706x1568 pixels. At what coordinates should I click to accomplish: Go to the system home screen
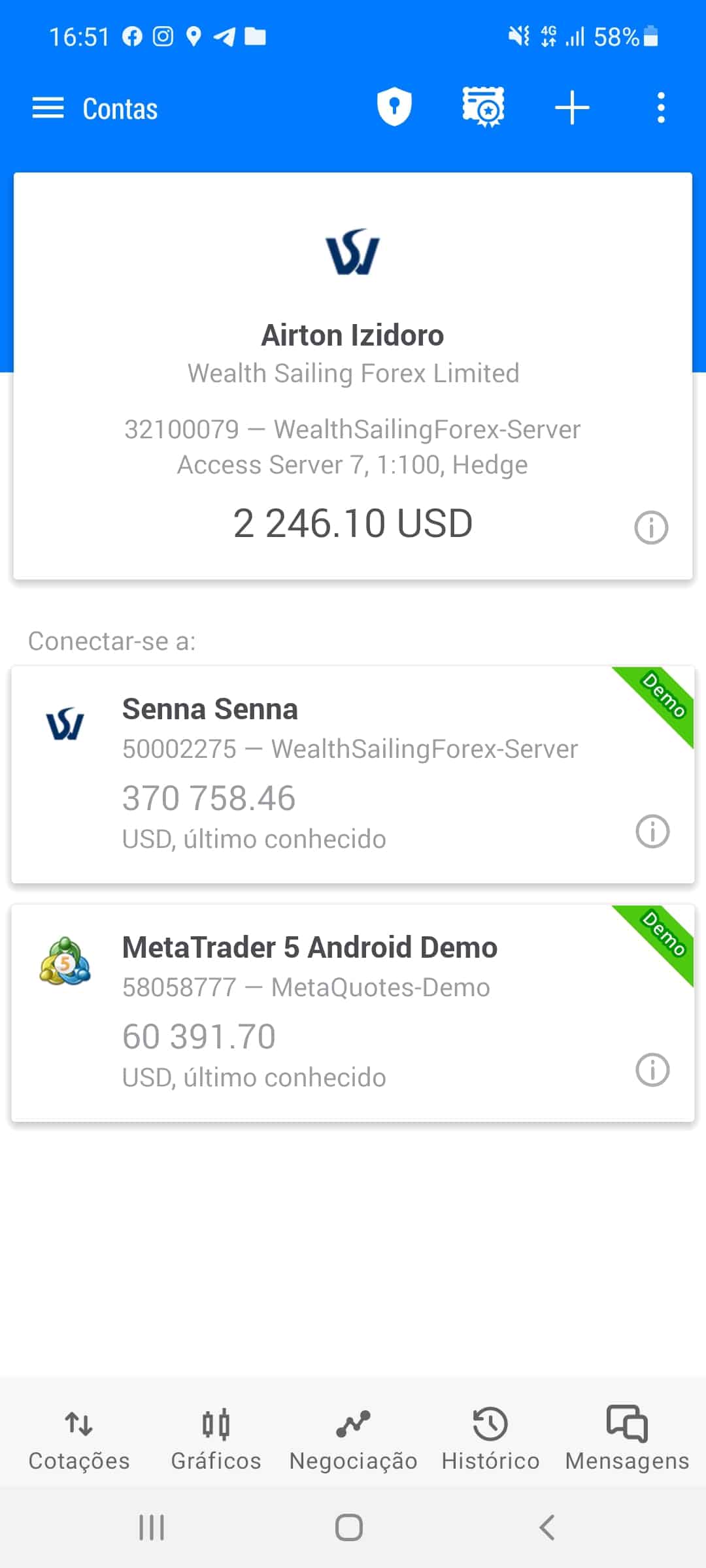pyautogui.click(x=349, y=1527)
